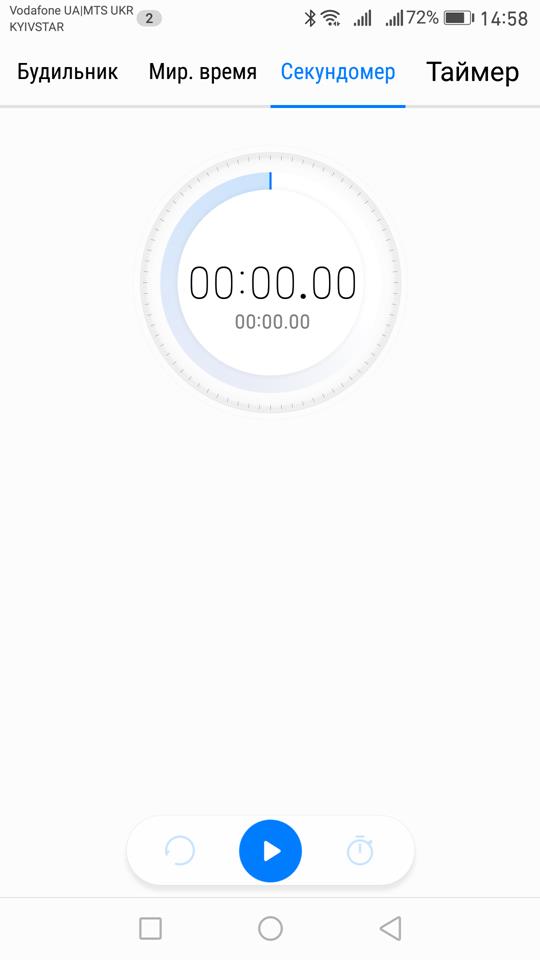Viewport: 540px width, 960px height.
Task: Switch to the Будильник tab
Action: (67, 72)
